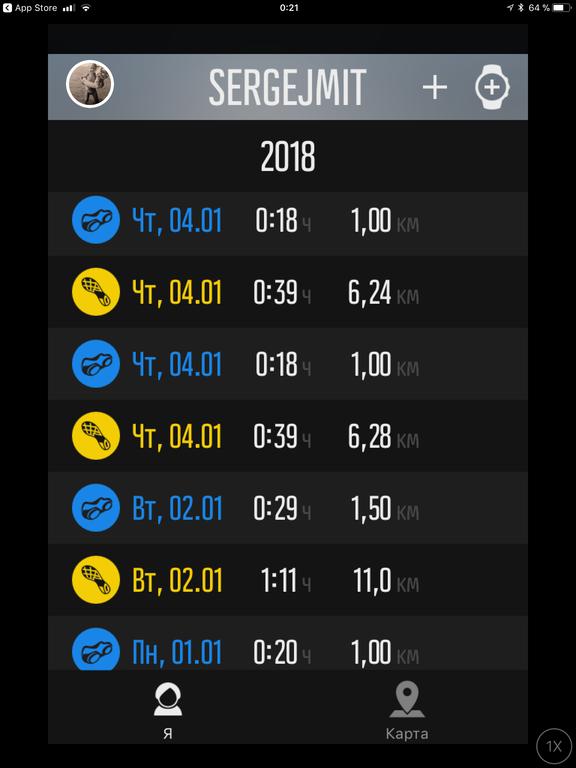
Task: Toggle the 1X app scaling button
Action: pyautogui.click(x=554, y=746)
